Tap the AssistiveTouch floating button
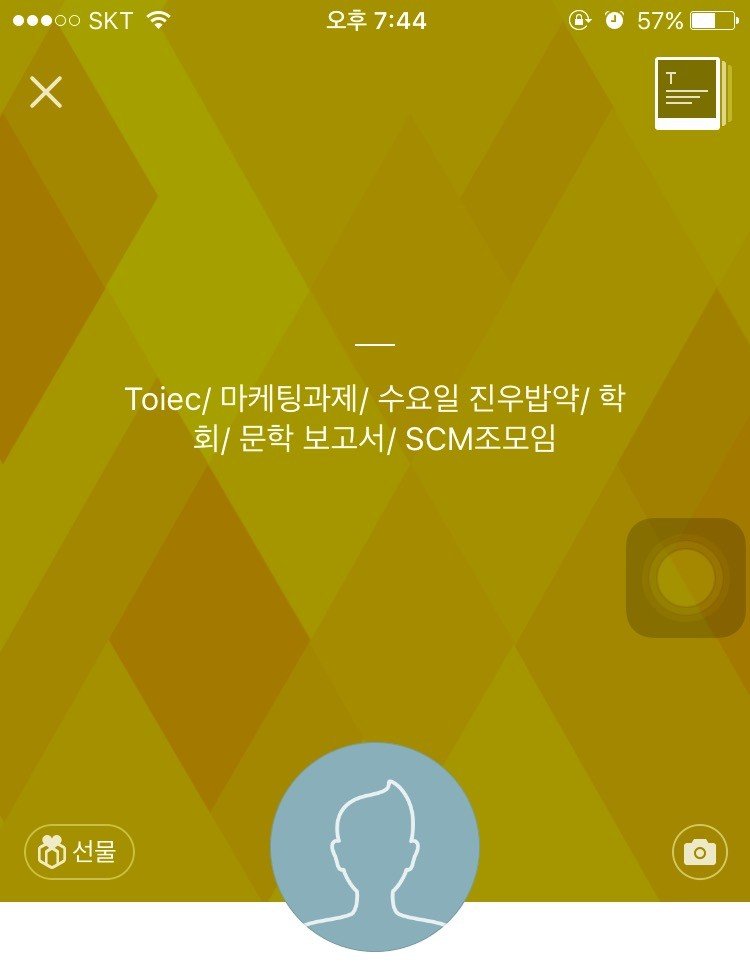Viewport: 750px width, 979px height. (686, 577)
